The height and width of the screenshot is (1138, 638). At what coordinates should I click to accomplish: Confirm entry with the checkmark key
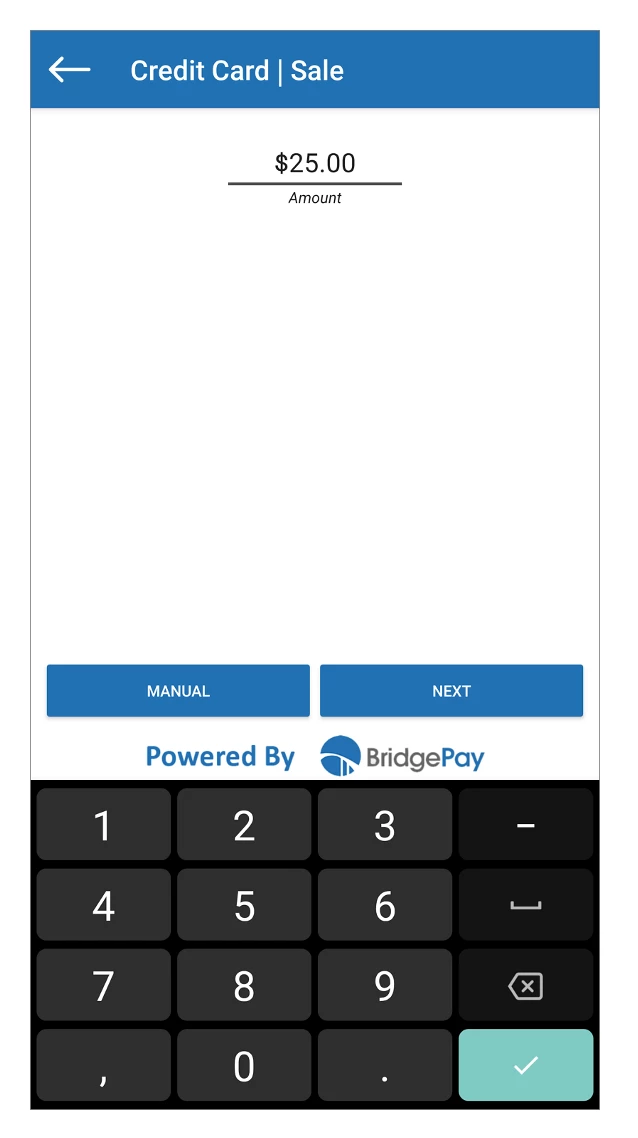(525, 1065)
